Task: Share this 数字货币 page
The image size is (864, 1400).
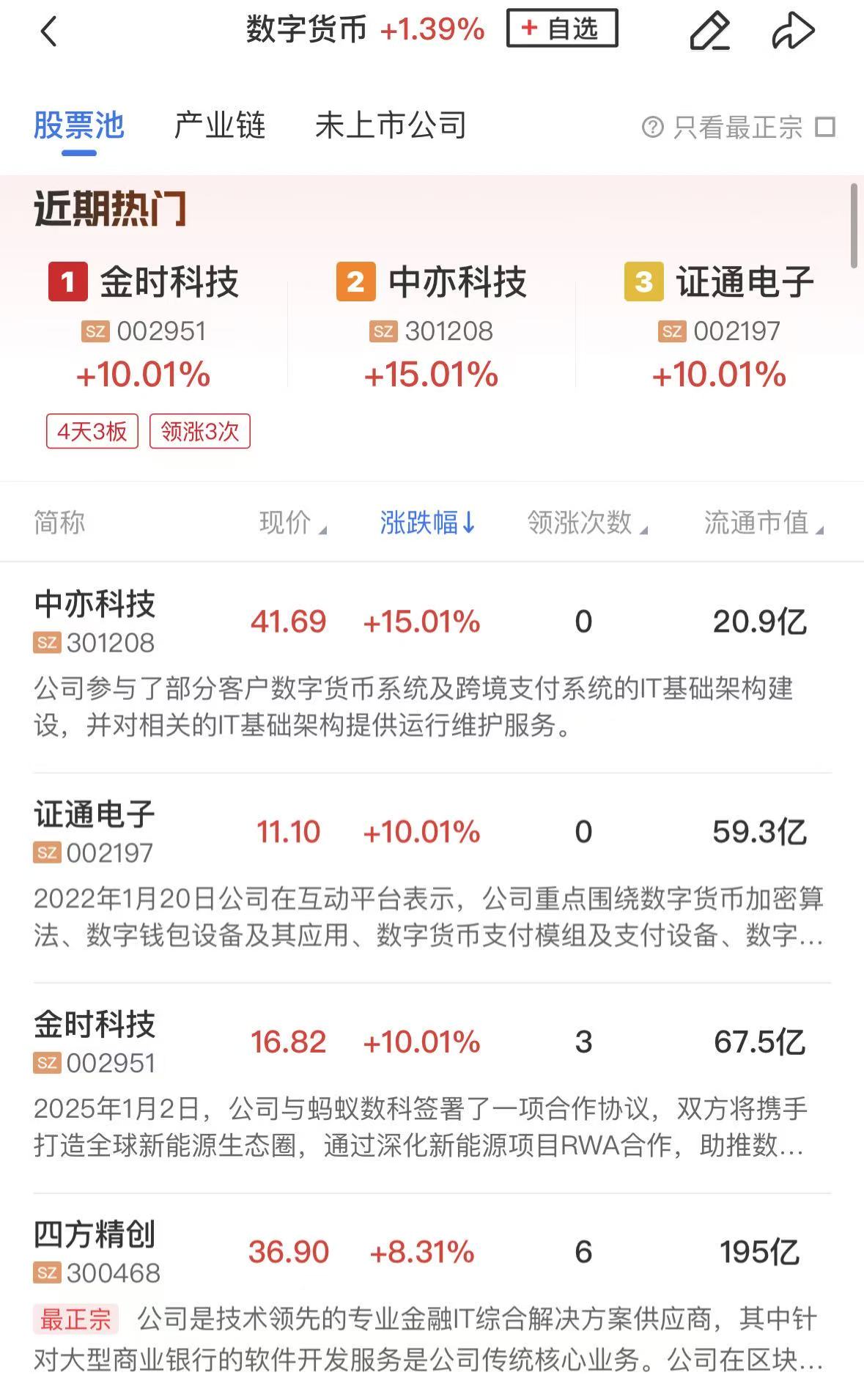Action: tap(793, 32)
